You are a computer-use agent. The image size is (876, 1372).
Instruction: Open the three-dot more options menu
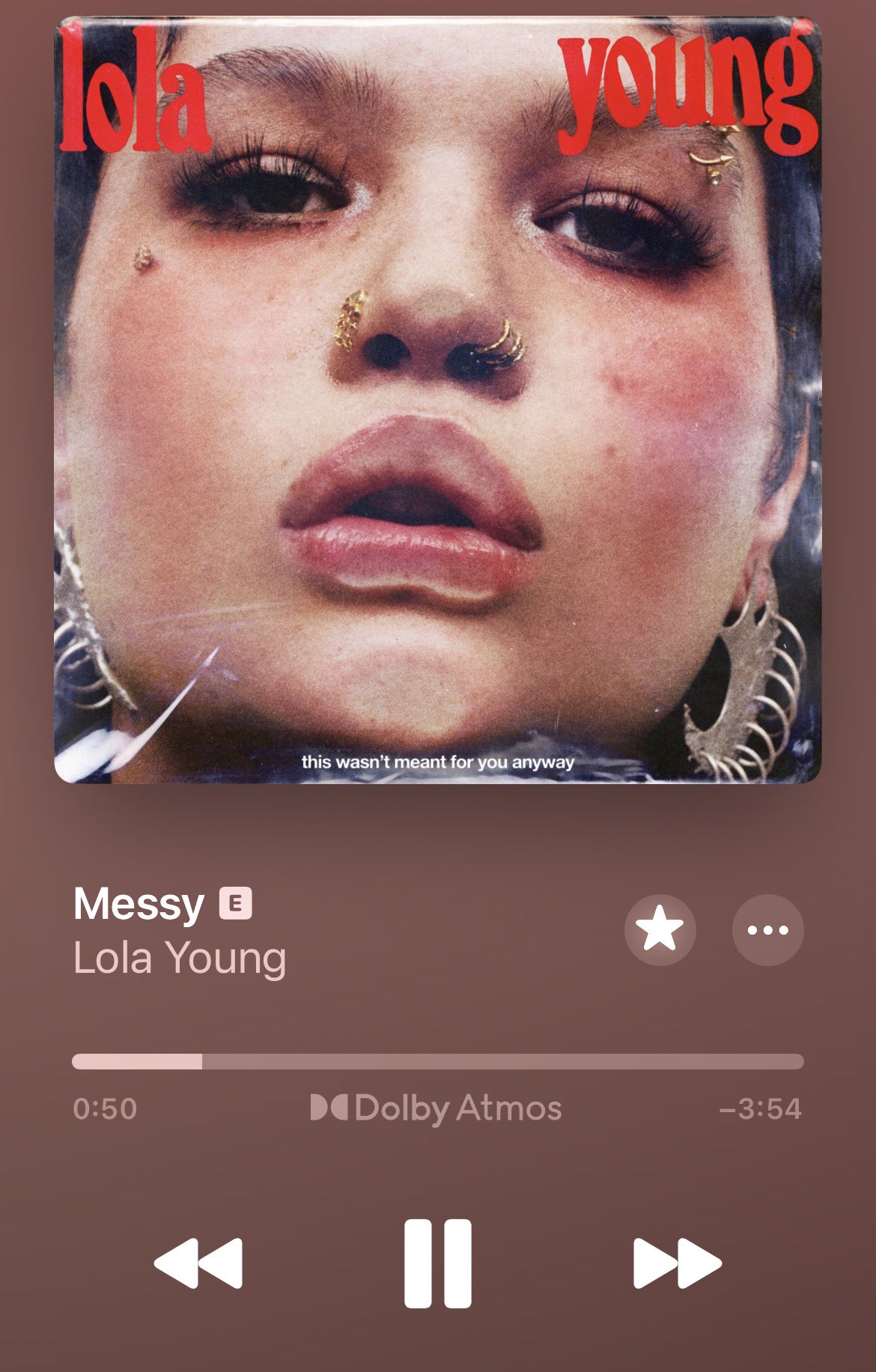click(767, 929)
